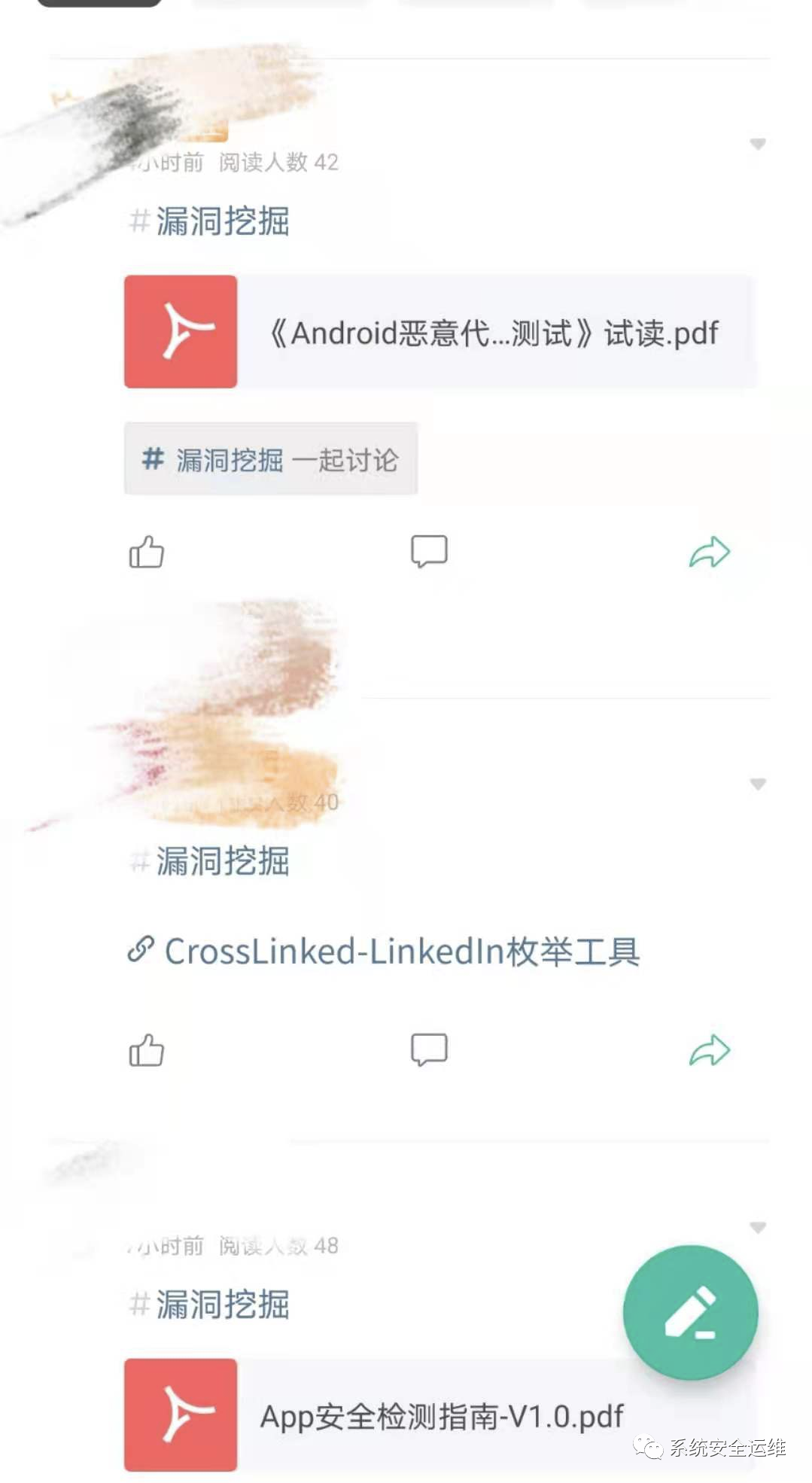Compose a new post with pencil button
812x1483 pixels.
pos(690,1312)
